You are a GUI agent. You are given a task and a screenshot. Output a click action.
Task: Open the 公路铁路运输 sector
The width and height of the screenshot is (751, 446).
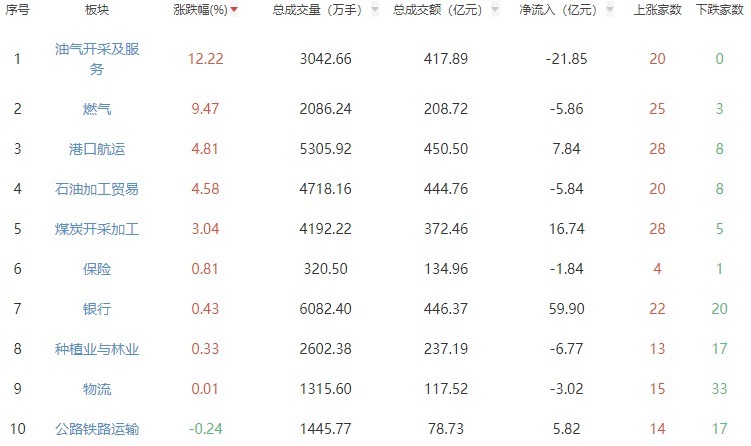pyautogui.click(x=97, y=429)
